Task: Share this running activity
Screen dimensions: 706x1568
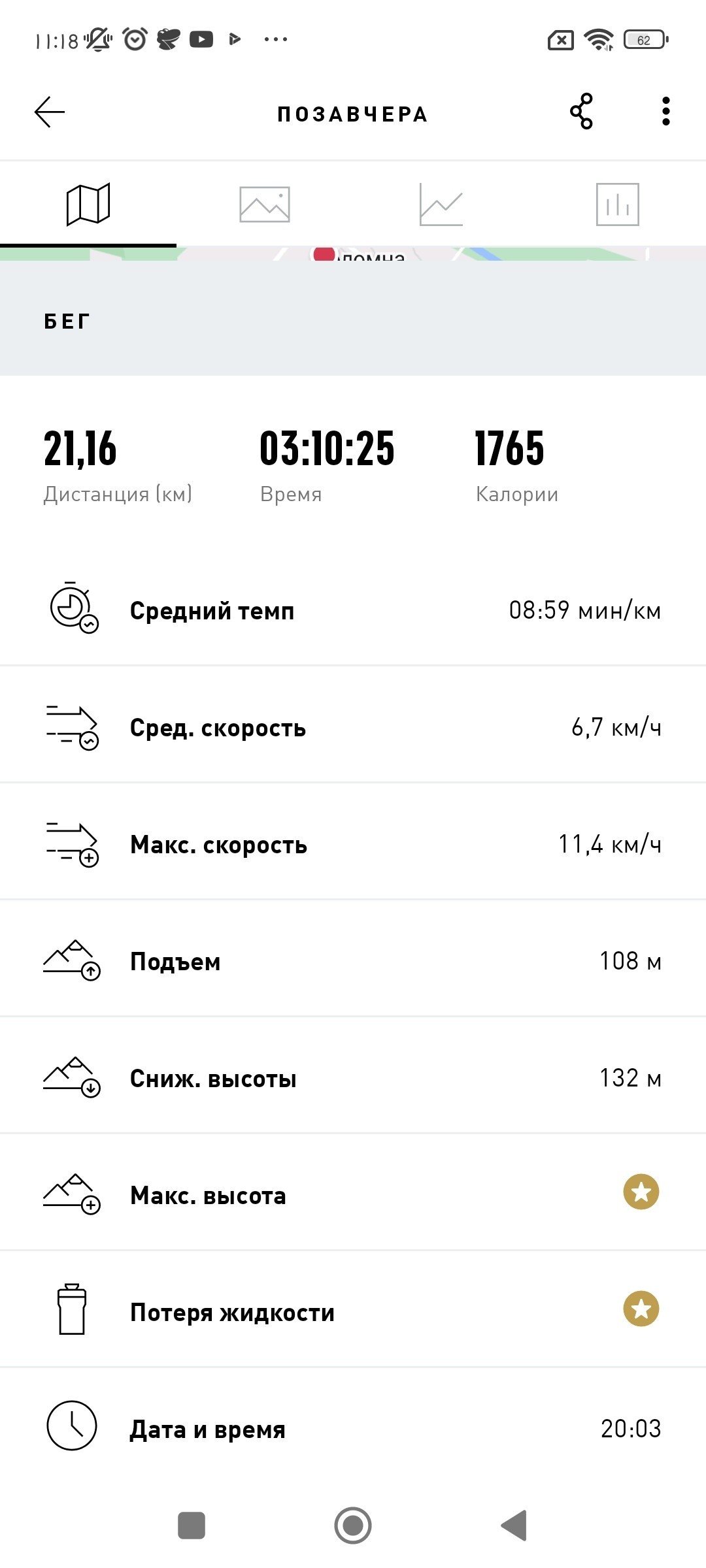Action: pos(581,112)
